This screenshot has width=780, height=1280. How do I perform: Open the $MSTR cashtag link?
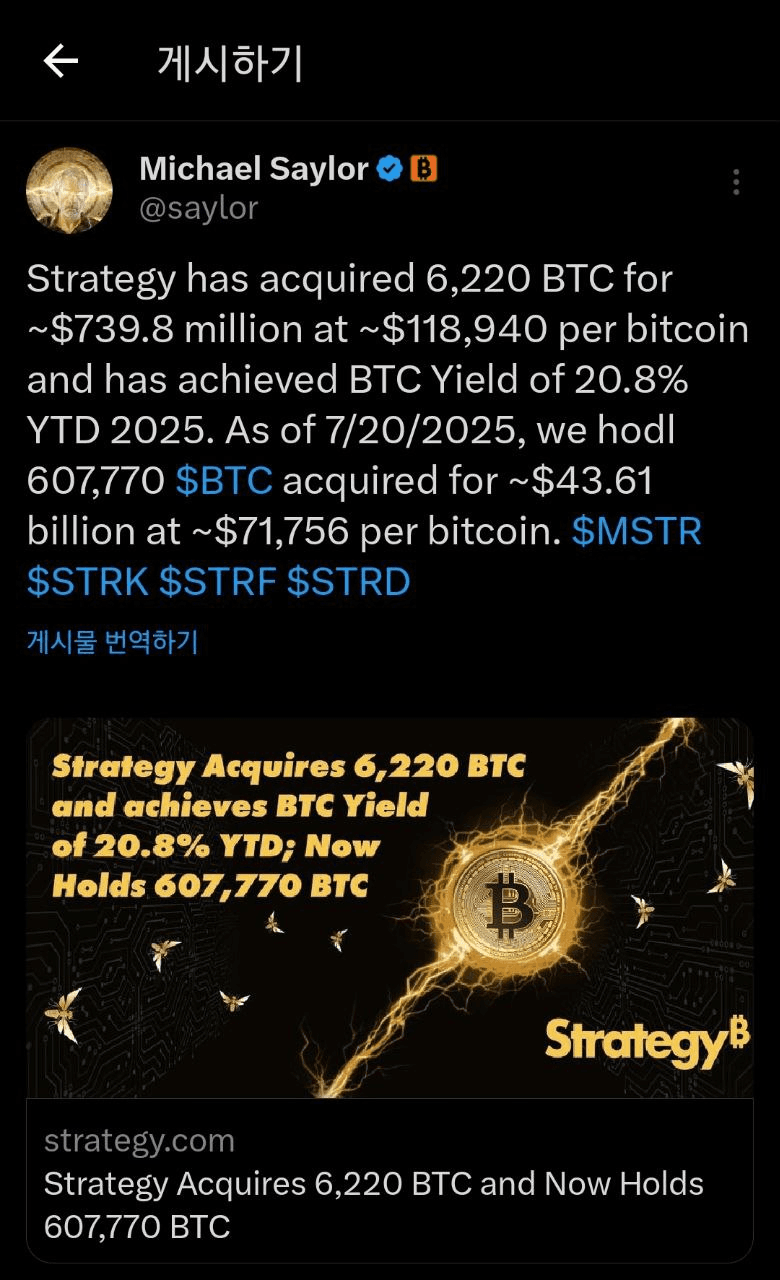pyautogui.click(x=636, y=532)
